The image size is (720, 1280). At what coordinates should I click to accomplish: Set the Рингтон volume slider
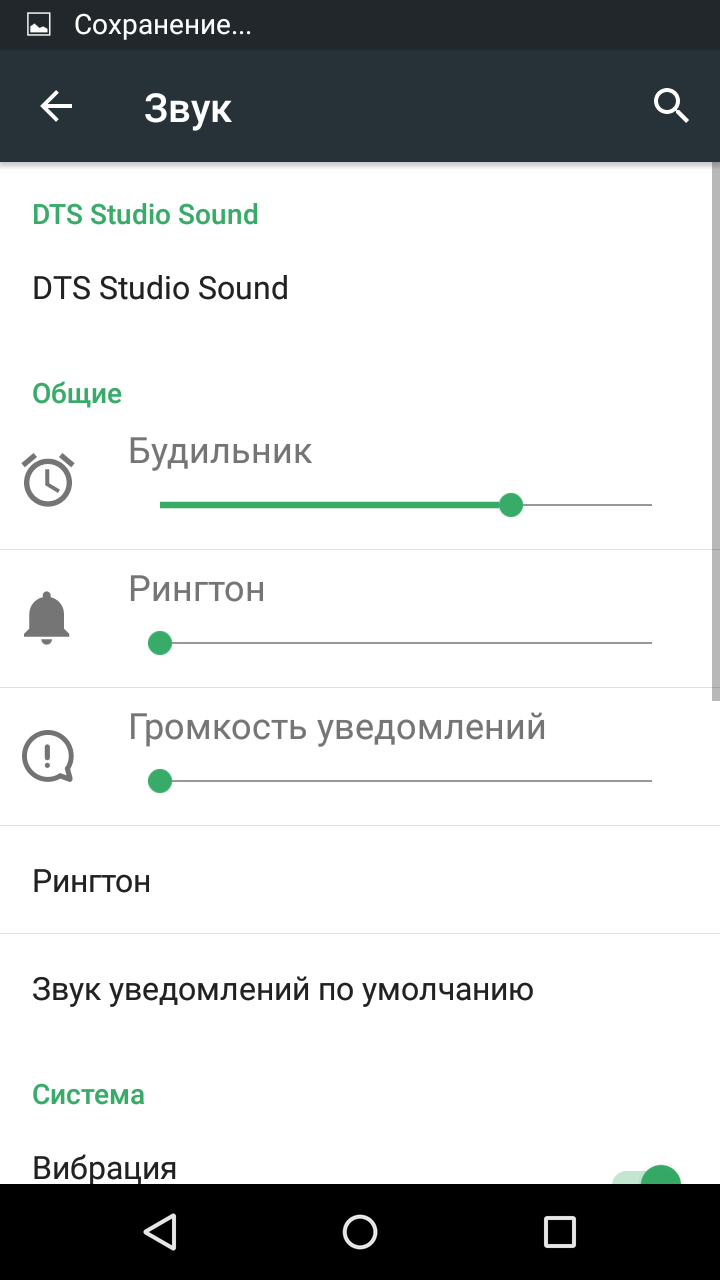coord(160,643)
